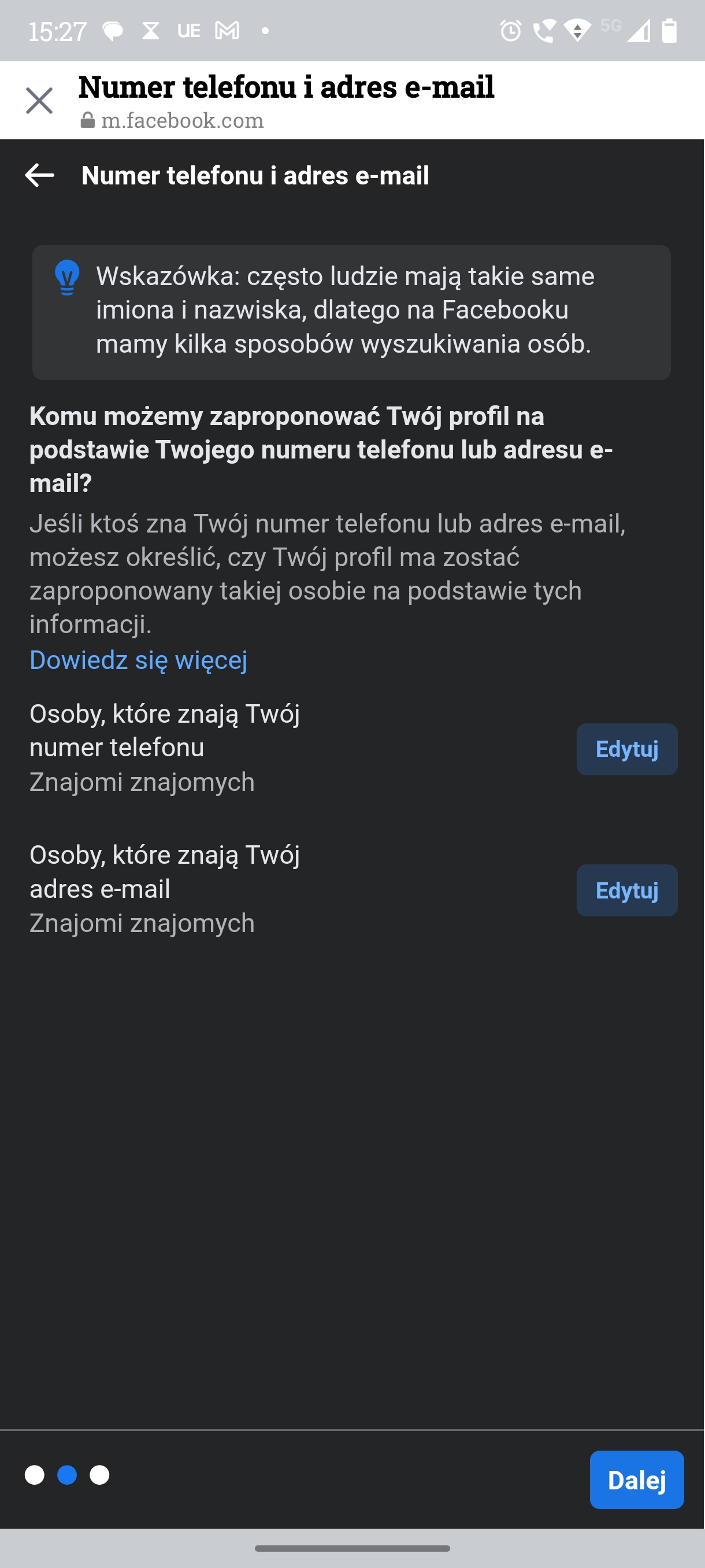Open the Dowiedz się więcej link
Screen dimensions: 705x1568
coord(138,660)
